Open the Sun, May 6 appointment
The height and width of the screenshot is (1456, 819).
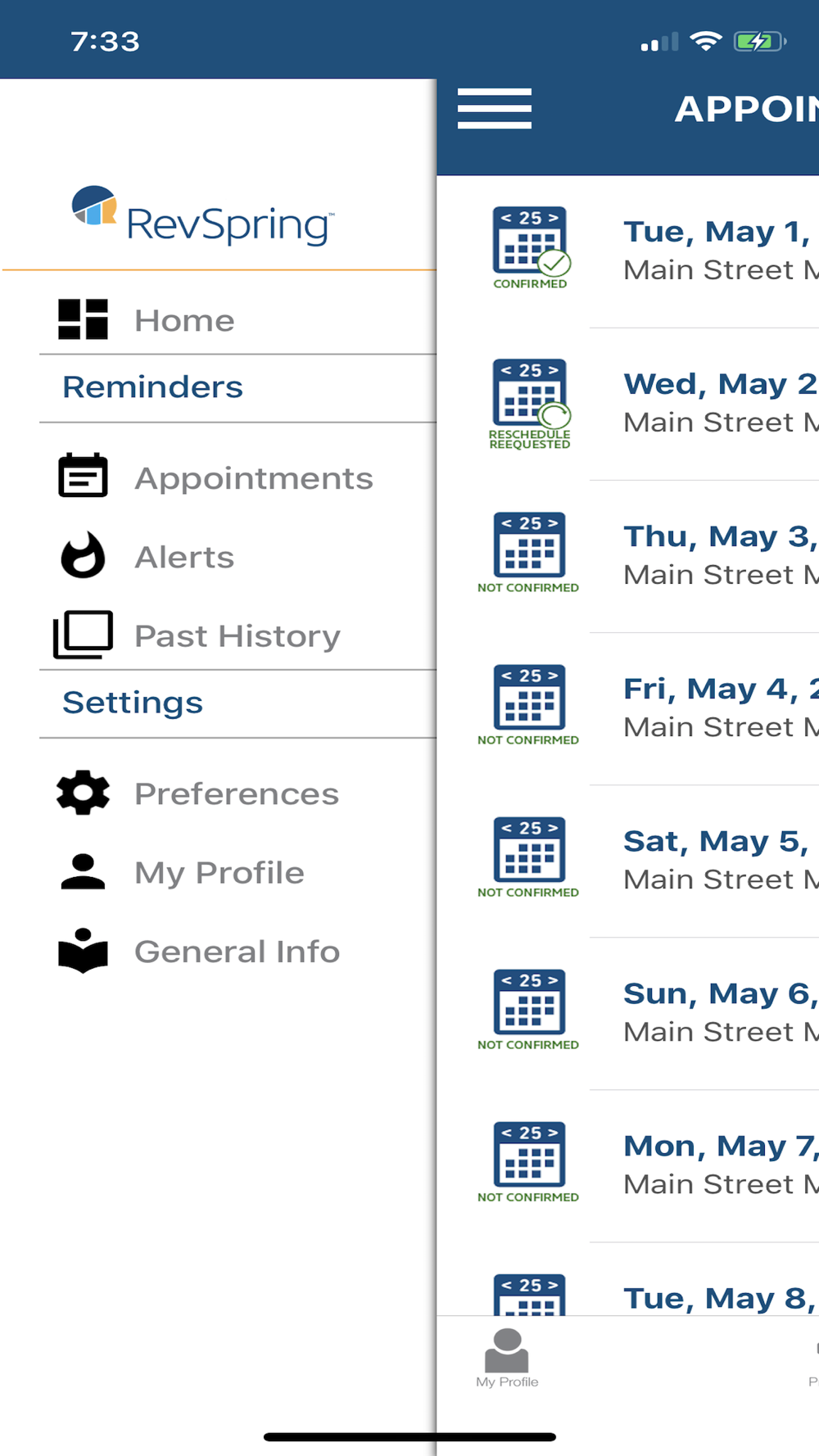tap(628, 1014)
